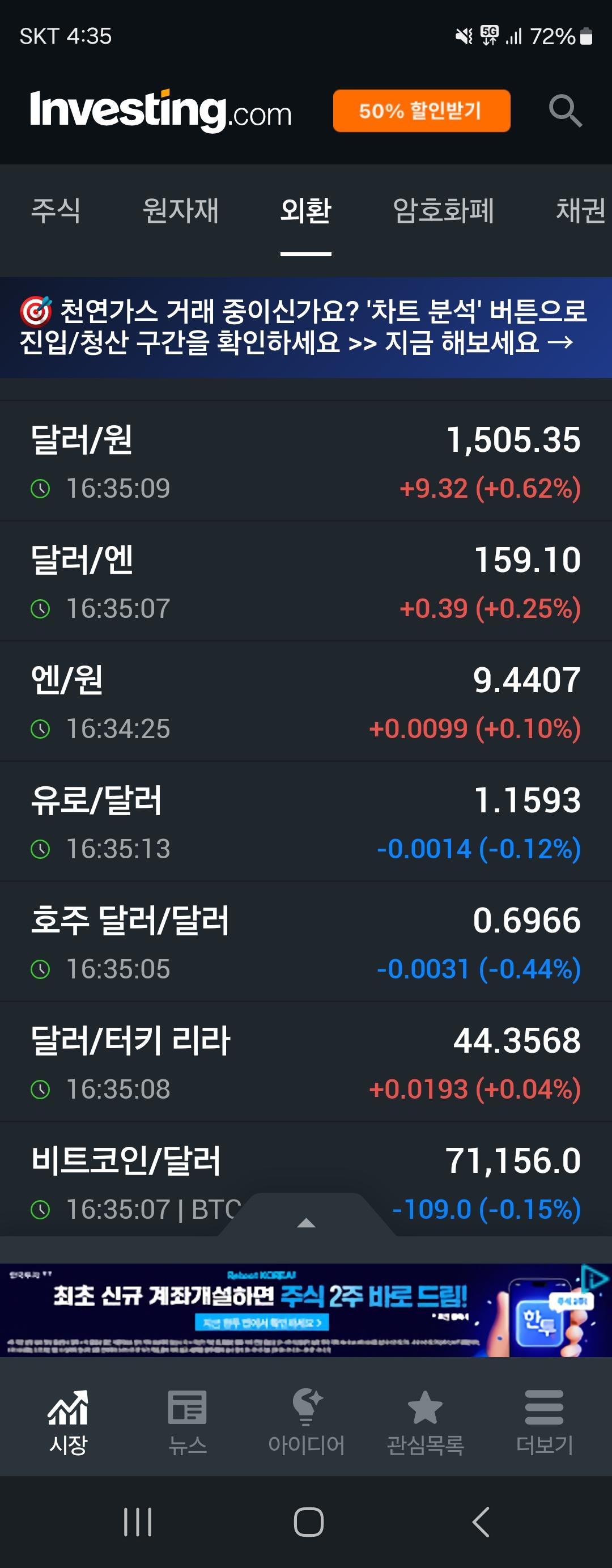
Task: Go to the 채권 tab
Action: click(x=580, y=211)
